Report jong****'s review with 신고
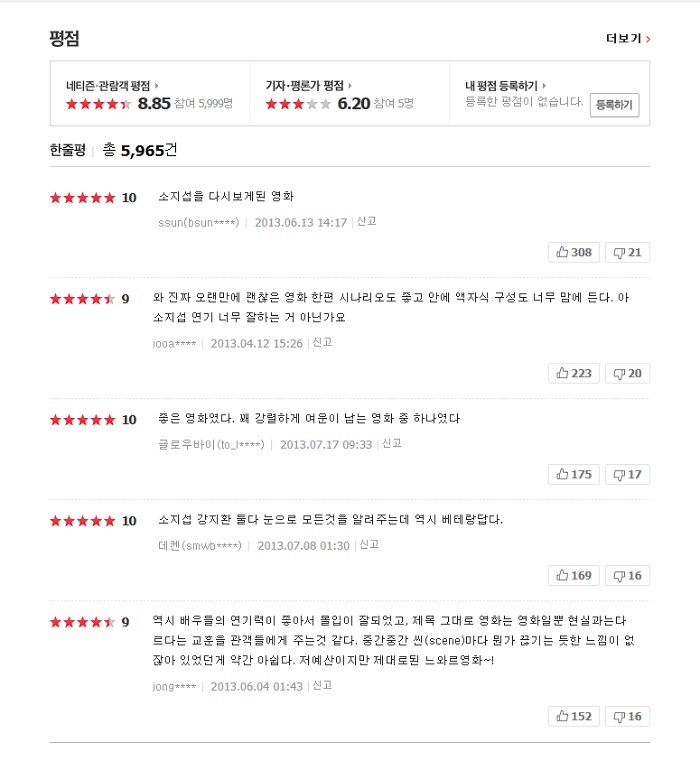The image size is (700, 770). [322, 686]
